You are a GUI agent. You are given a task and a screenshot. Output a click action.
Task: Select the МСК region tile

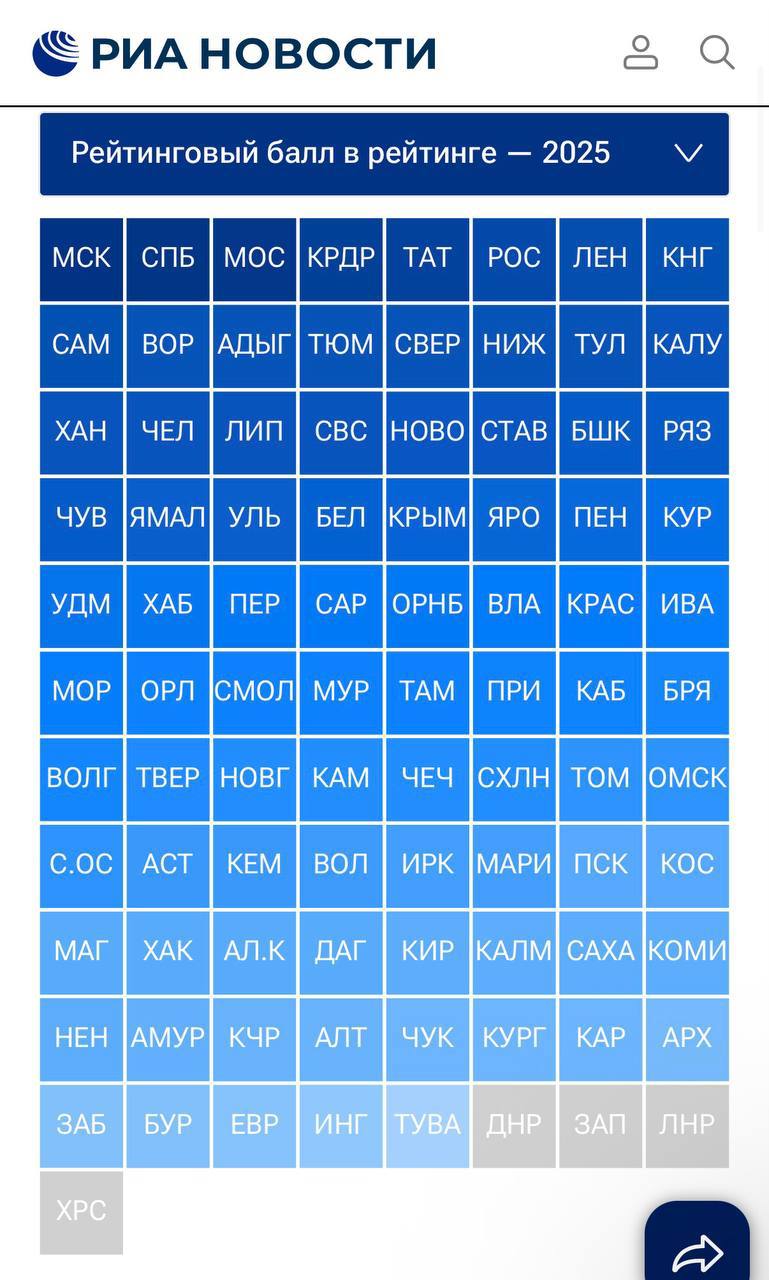pos(81,259)
